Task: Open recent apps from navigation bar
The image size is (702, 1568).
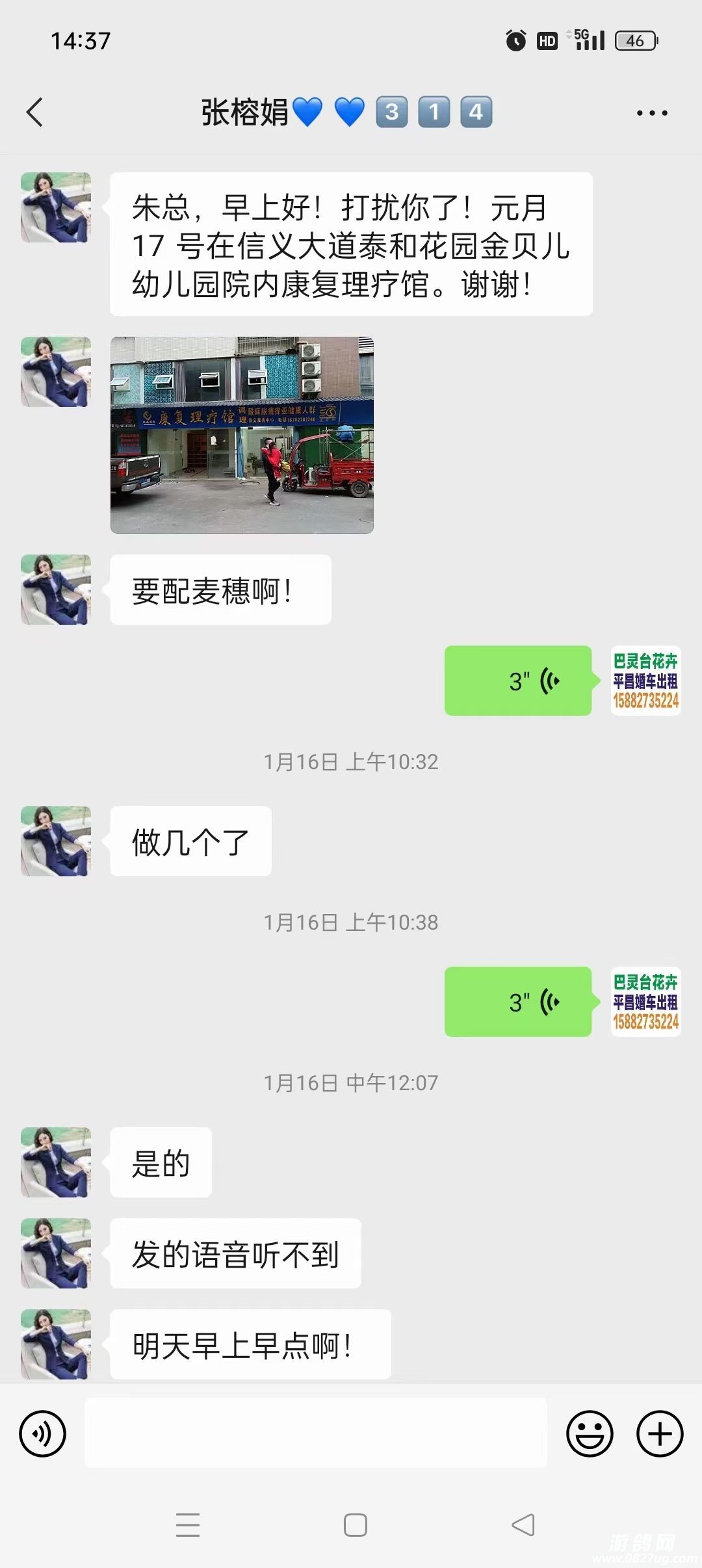Action: click(188, 1525)
